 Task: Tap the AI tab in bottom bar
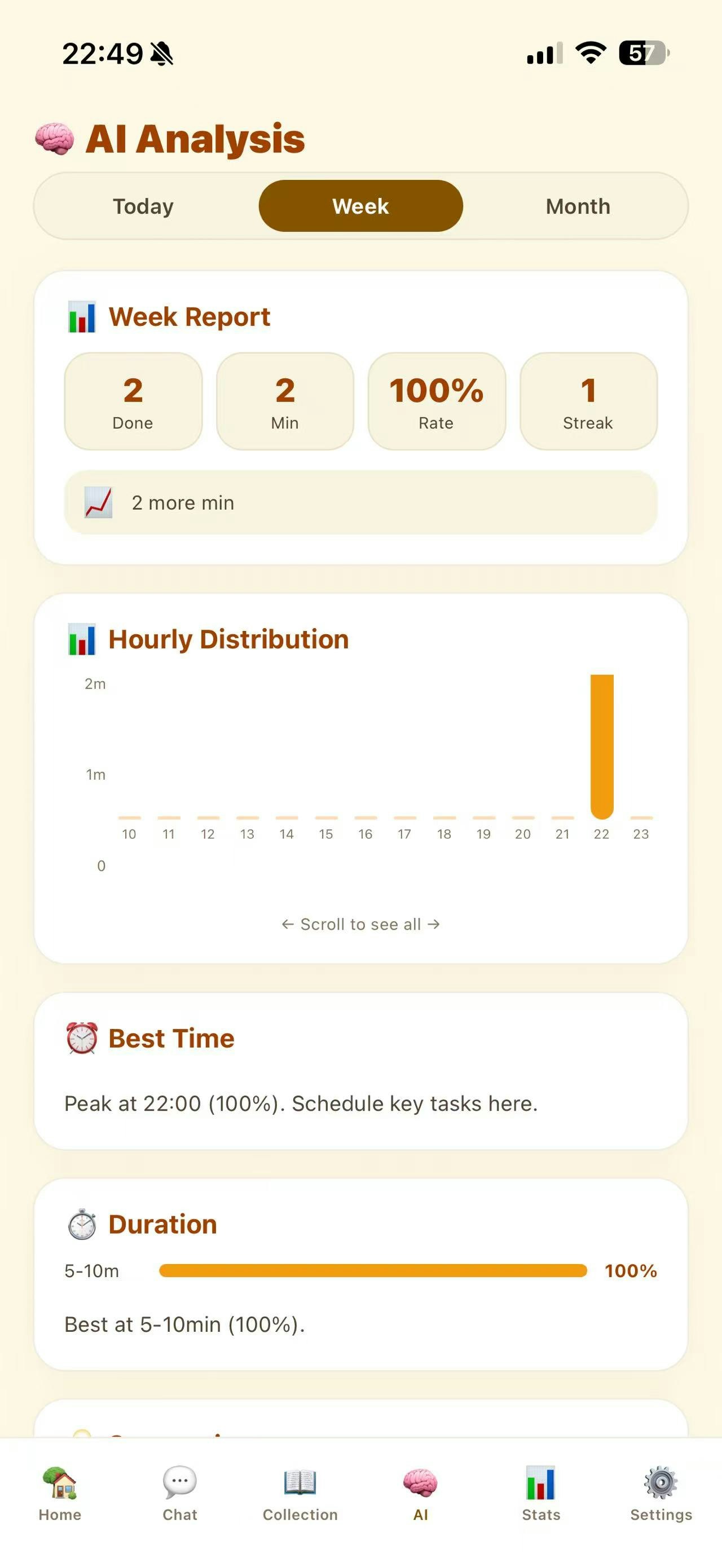coord(421,1494)
